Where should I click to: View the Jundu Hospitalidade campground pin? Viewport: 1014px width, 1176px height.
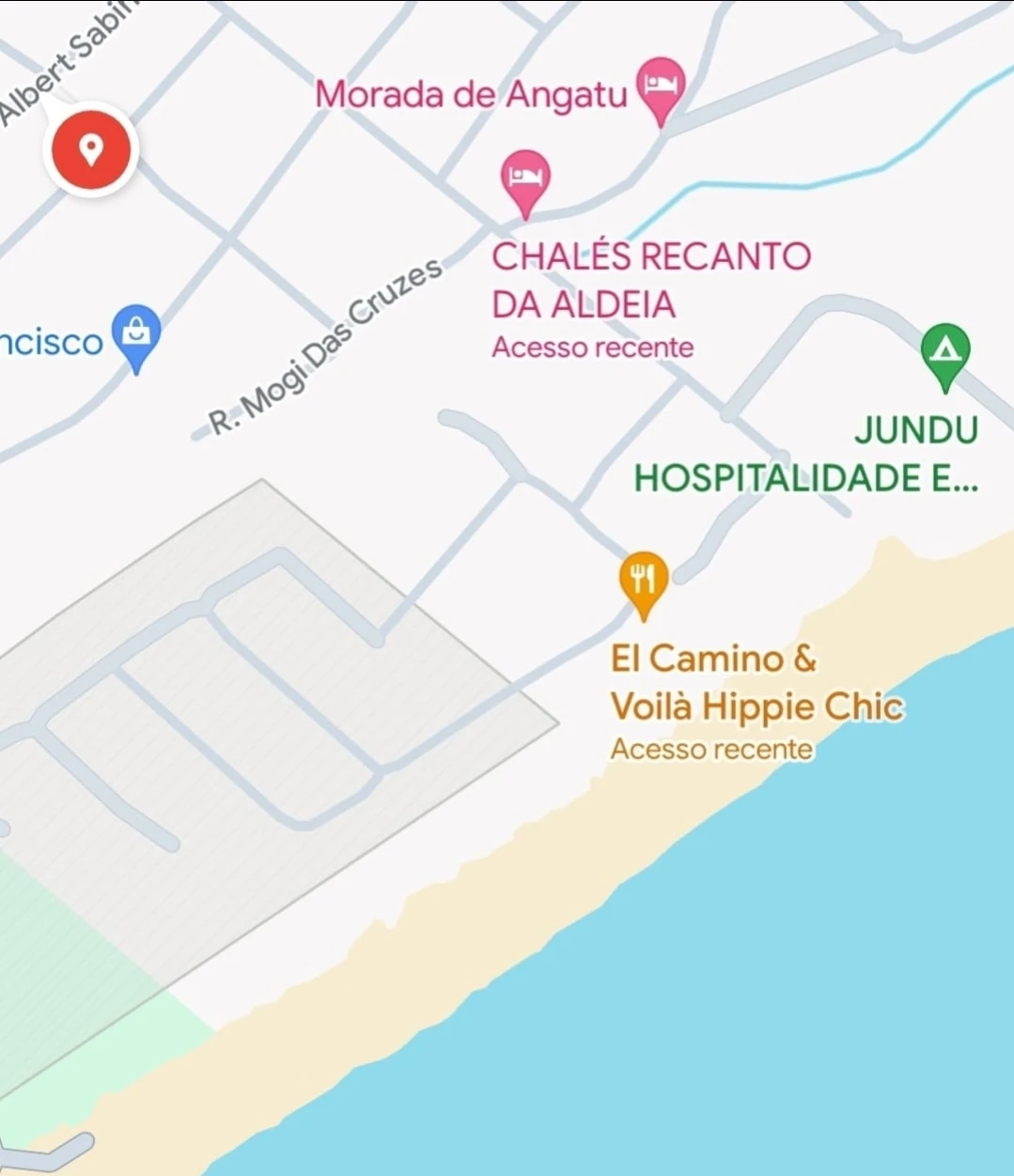[944, 351]
